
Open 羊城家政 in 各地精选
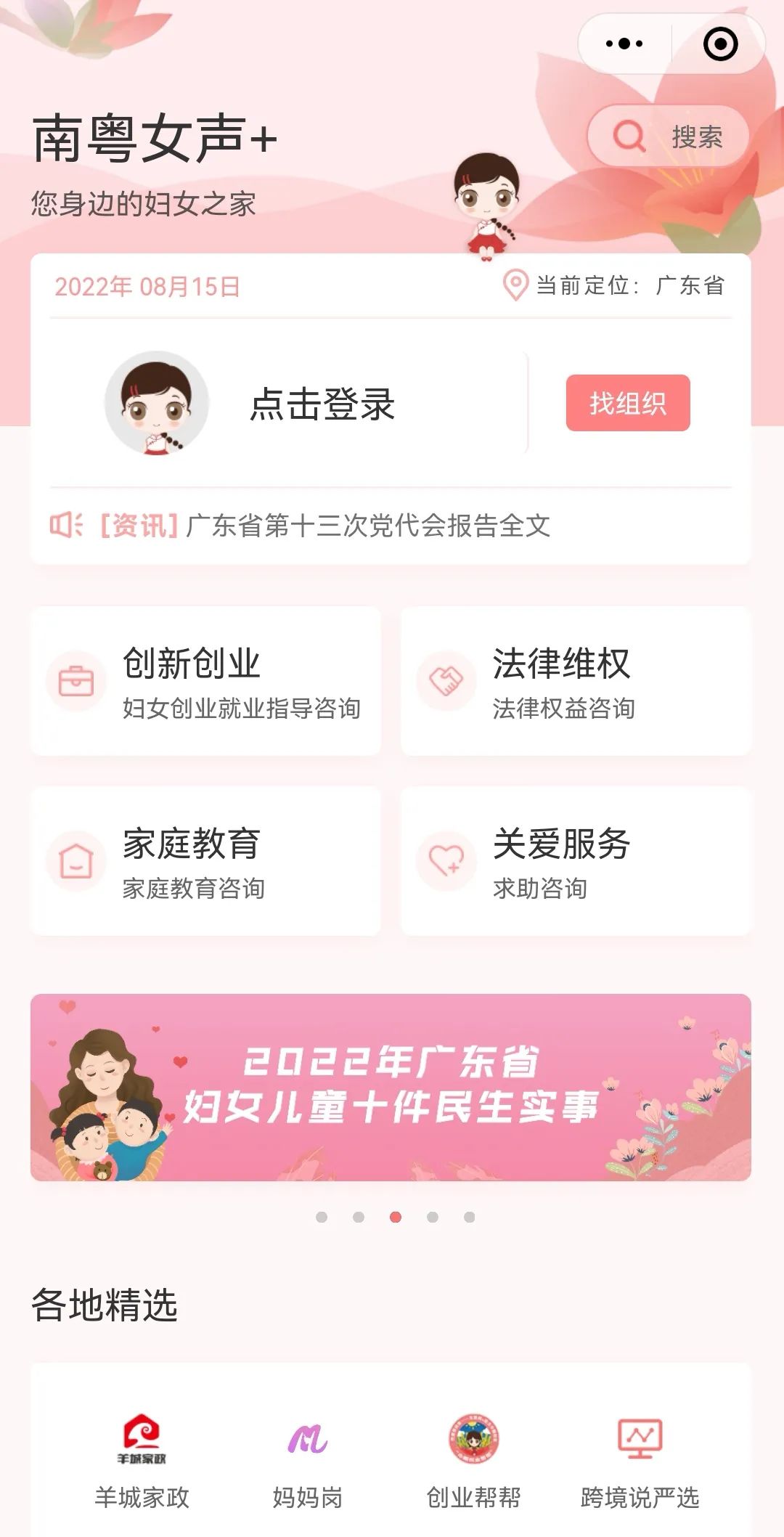pos(142,1459)
